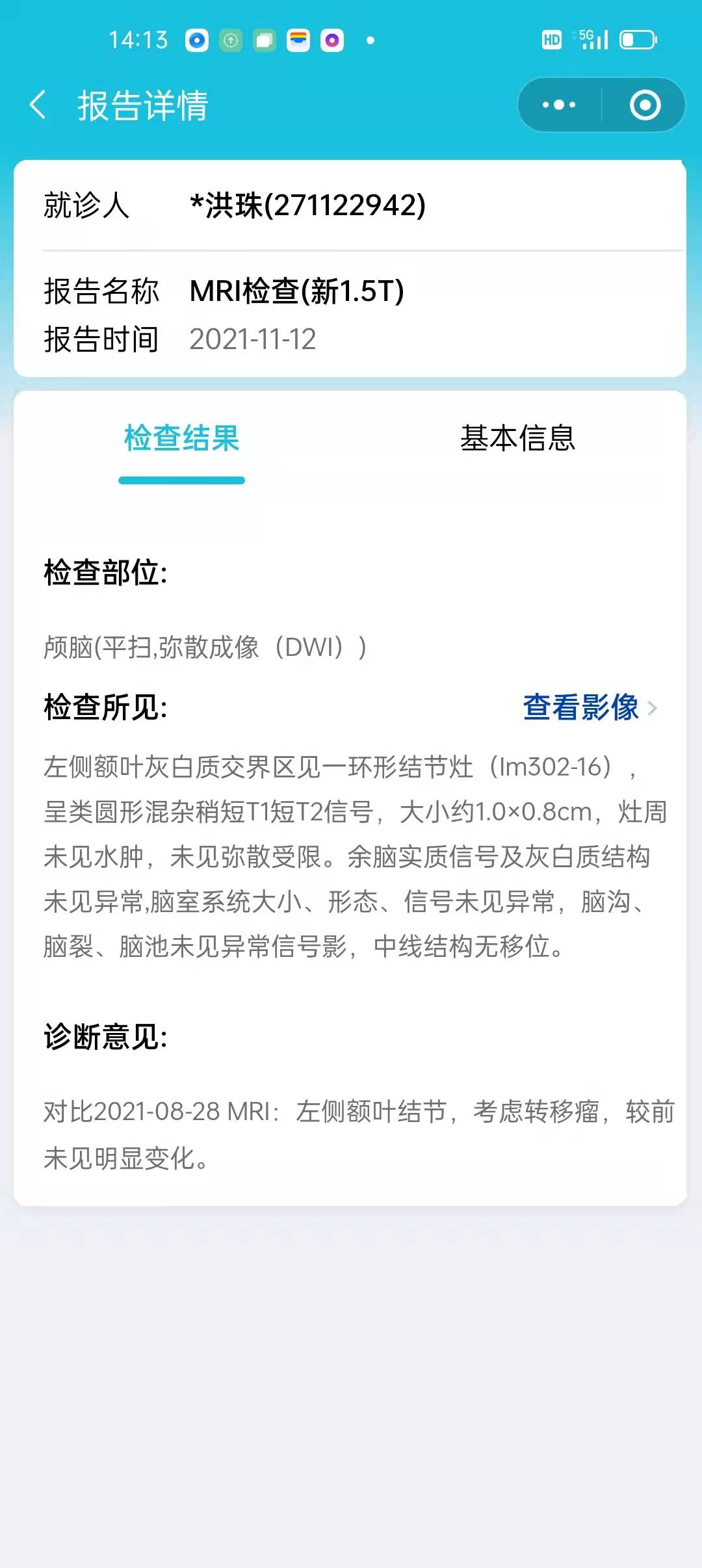Switch to the 基本信息 tab

click(x=517, y=440)
